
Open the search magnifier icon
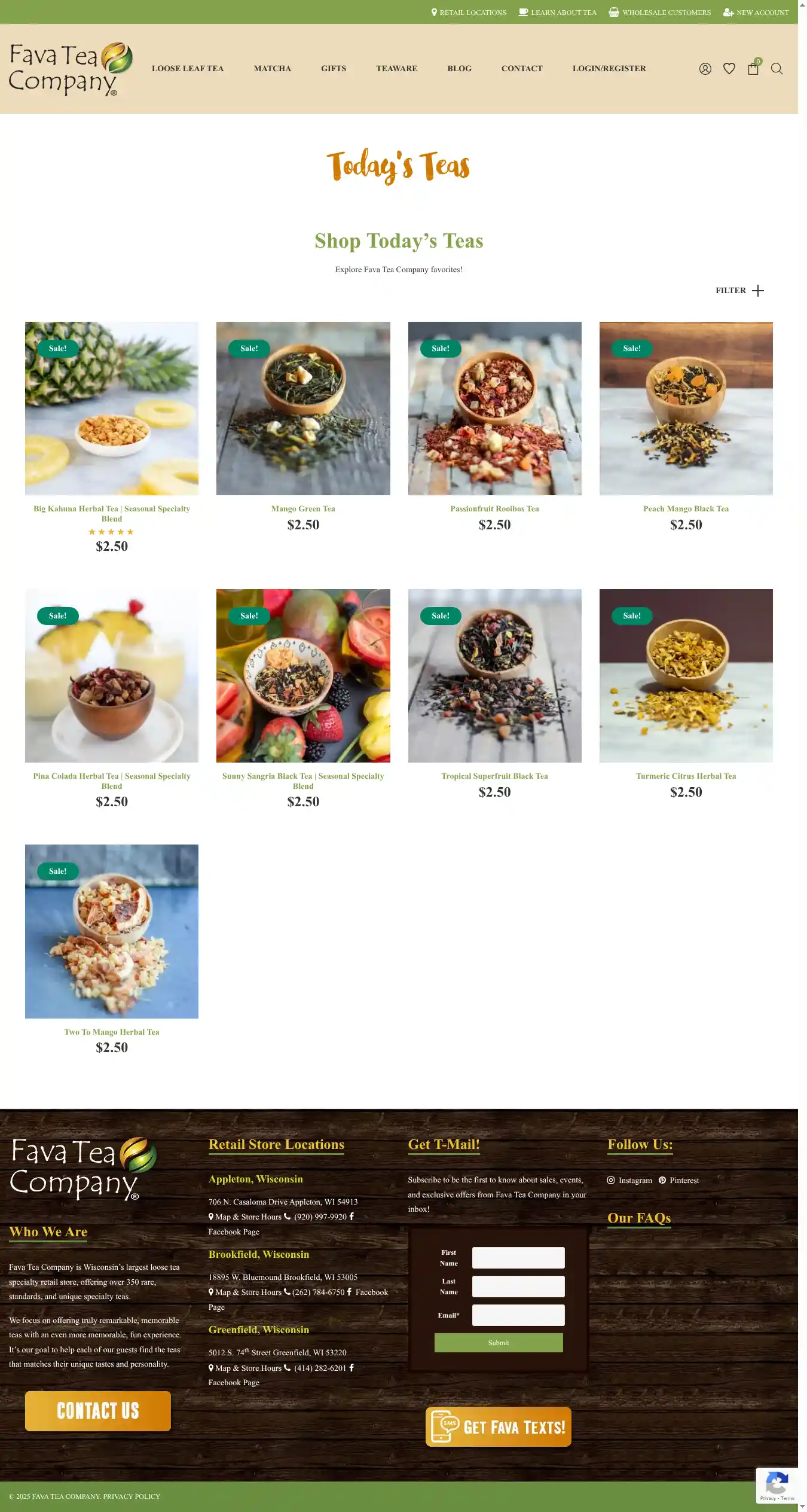[x=777, y=69]
